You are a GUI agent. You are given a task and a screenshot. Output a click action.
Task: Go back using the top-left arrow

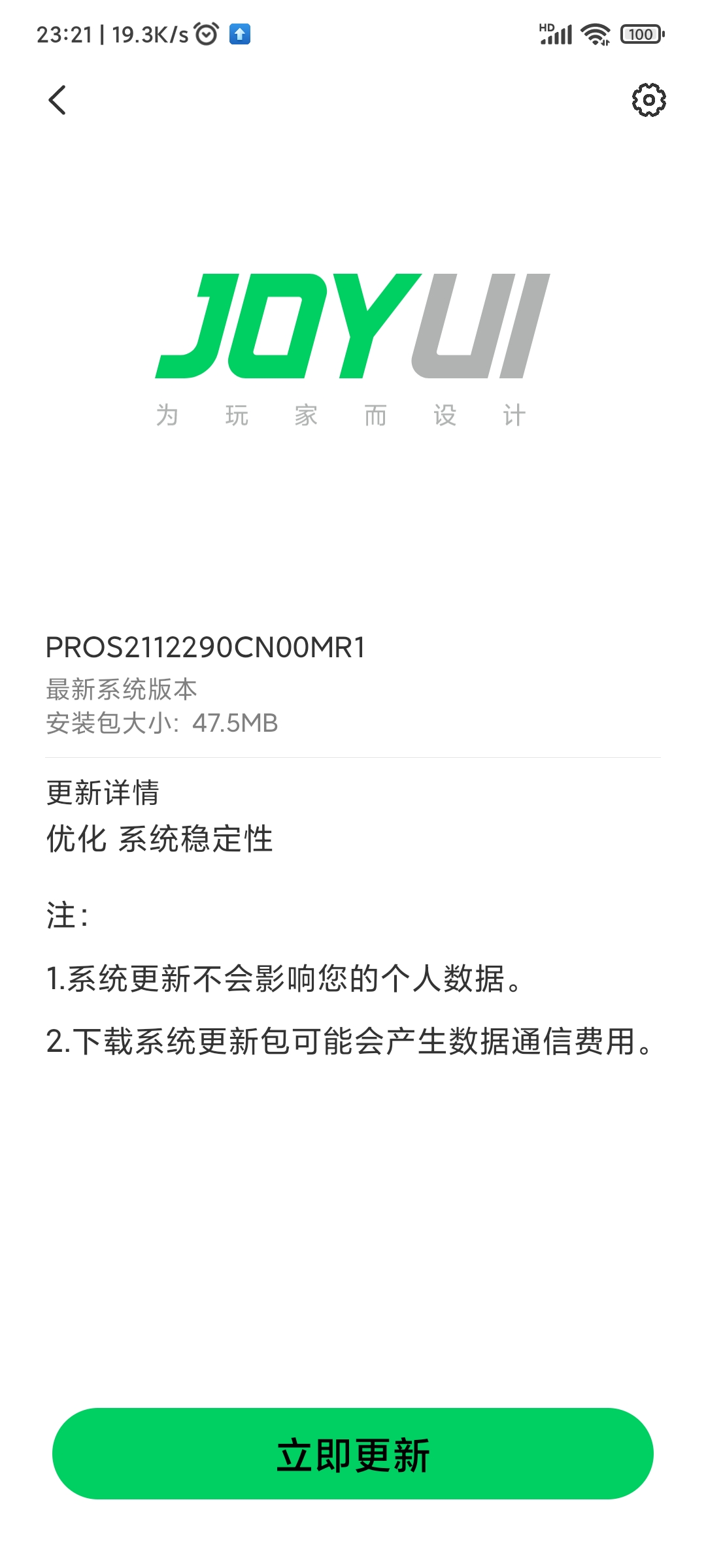coord(58,100)
